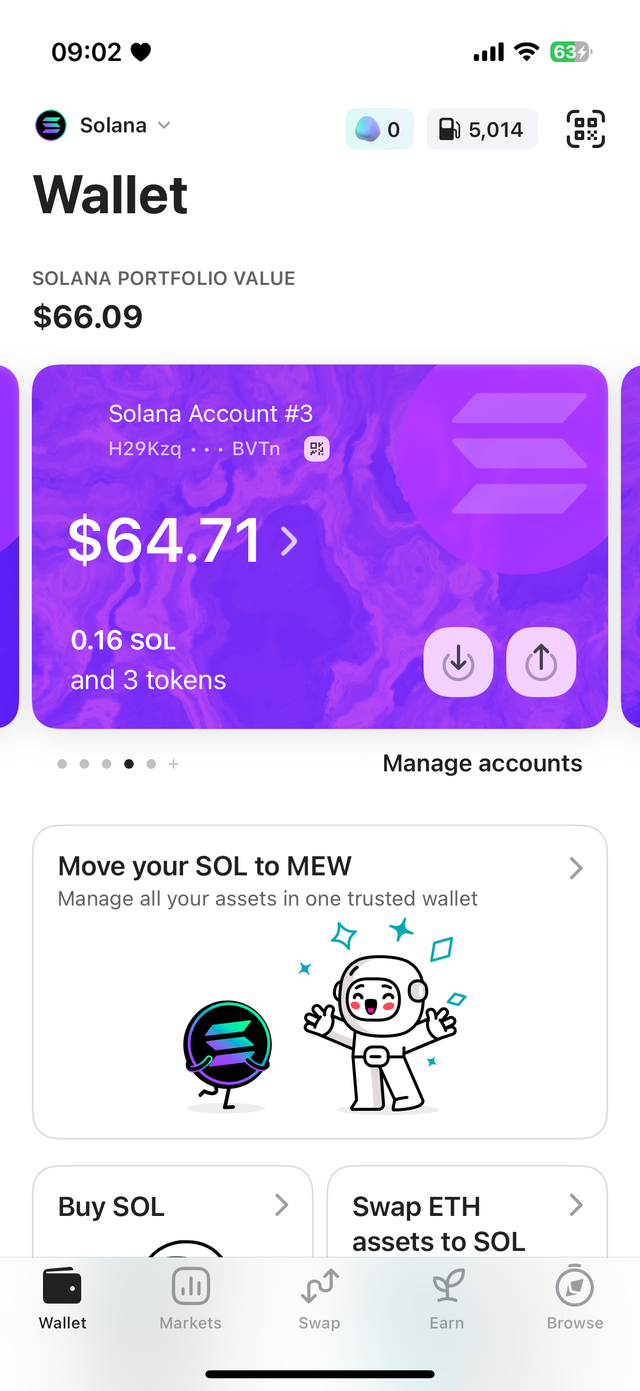Show QR code for Solana Account #3 address
640x1391 pixels.
pyautogui.click(x=317, y=449)
